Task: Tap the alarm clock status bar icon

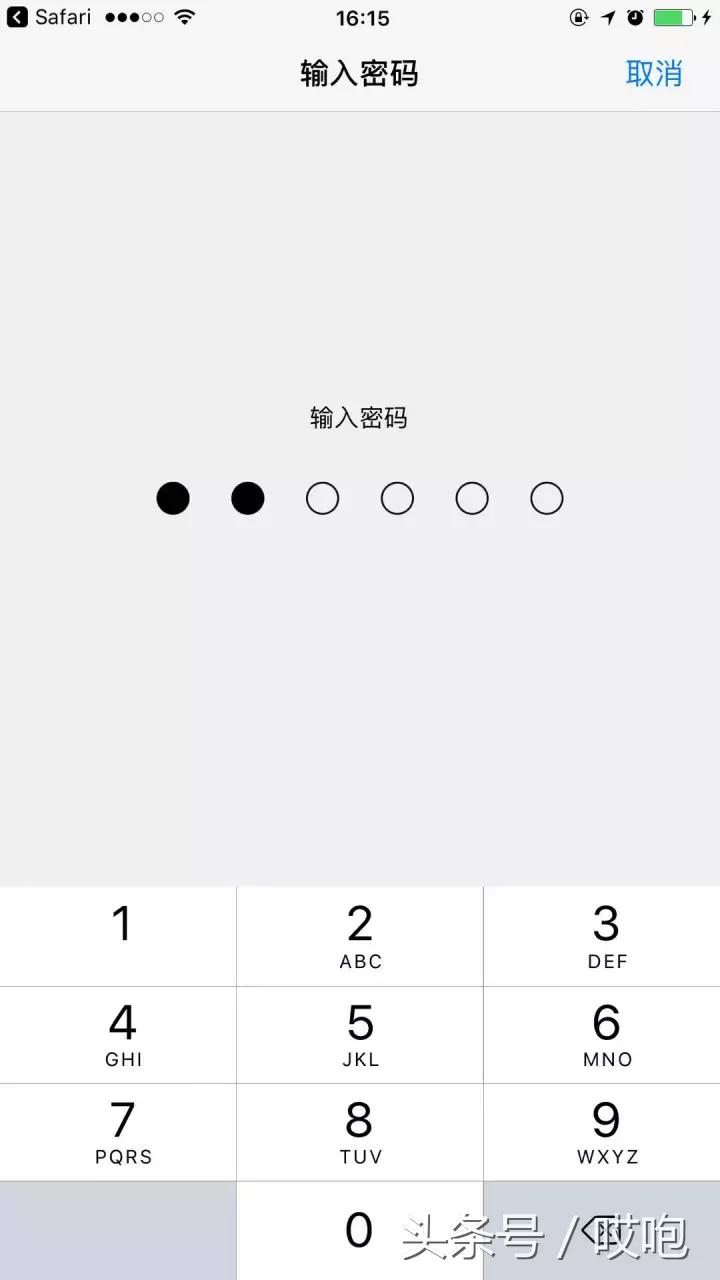Action: (x=637, y=16)
